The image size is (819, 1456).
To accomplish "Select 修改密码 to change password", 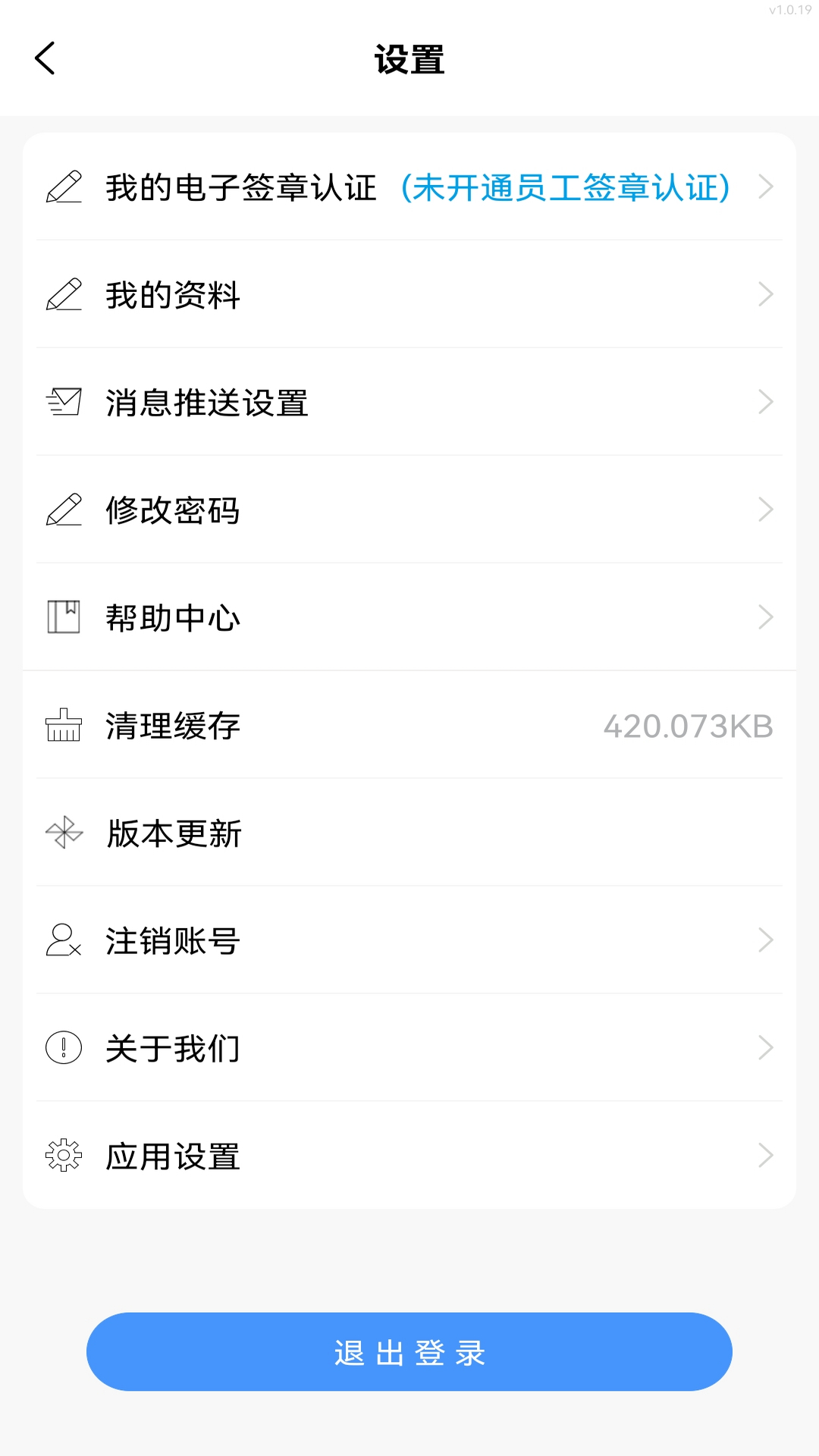I will click(409, 510).
